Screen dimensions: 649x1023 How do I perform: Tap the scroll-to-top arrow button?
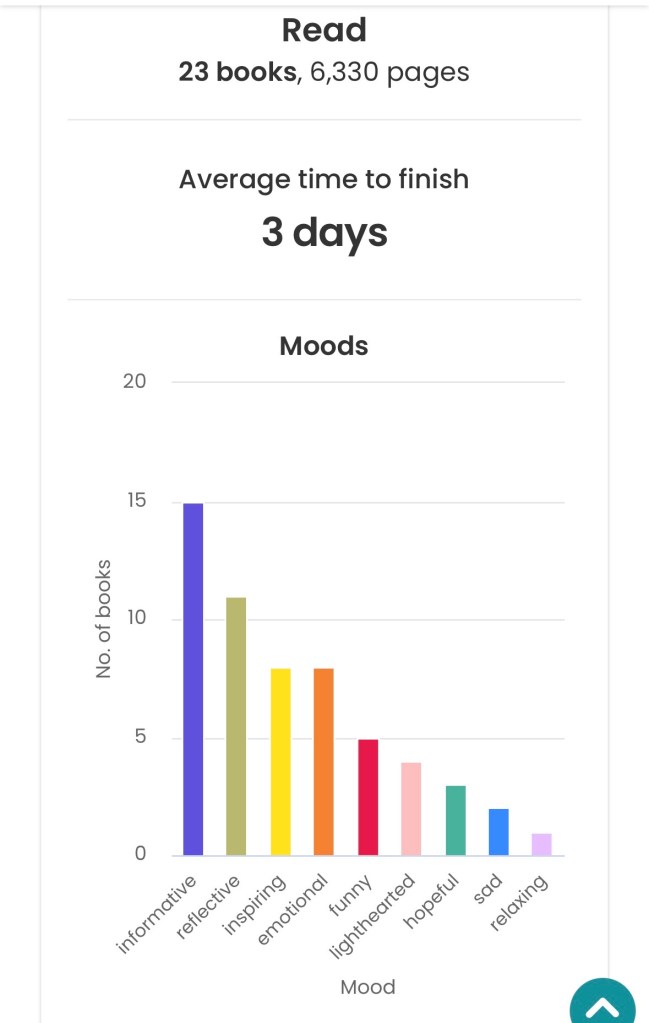coord(603,1003)
